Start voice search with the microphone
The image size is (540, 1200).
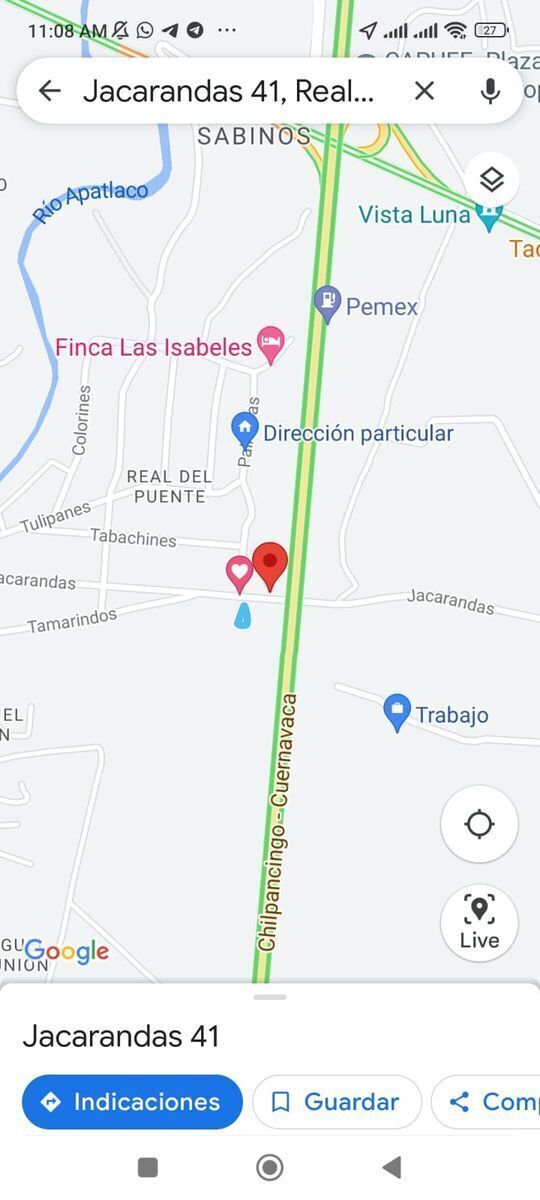tap(490, 91)
